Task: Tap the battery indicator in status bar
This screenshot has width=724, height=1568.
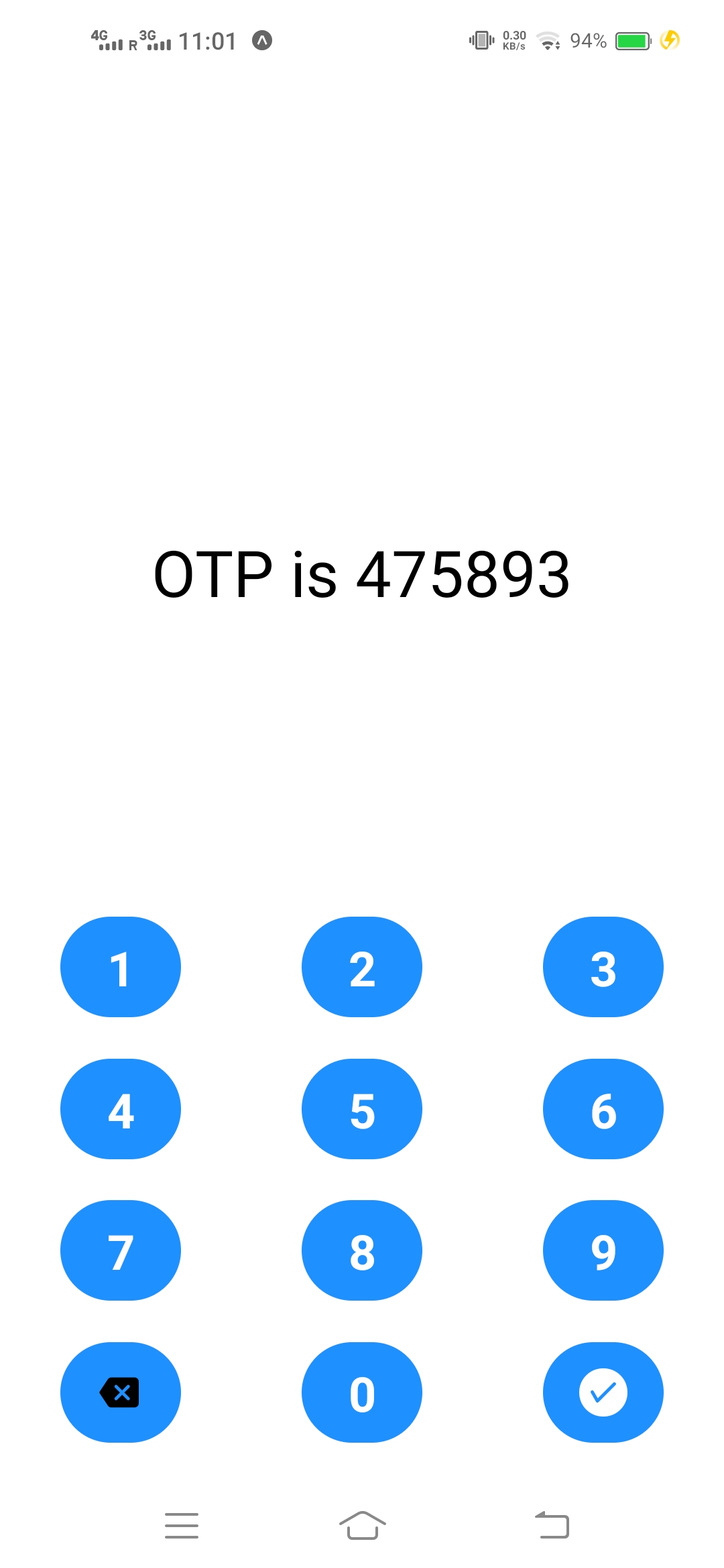Action: [632, 40]
